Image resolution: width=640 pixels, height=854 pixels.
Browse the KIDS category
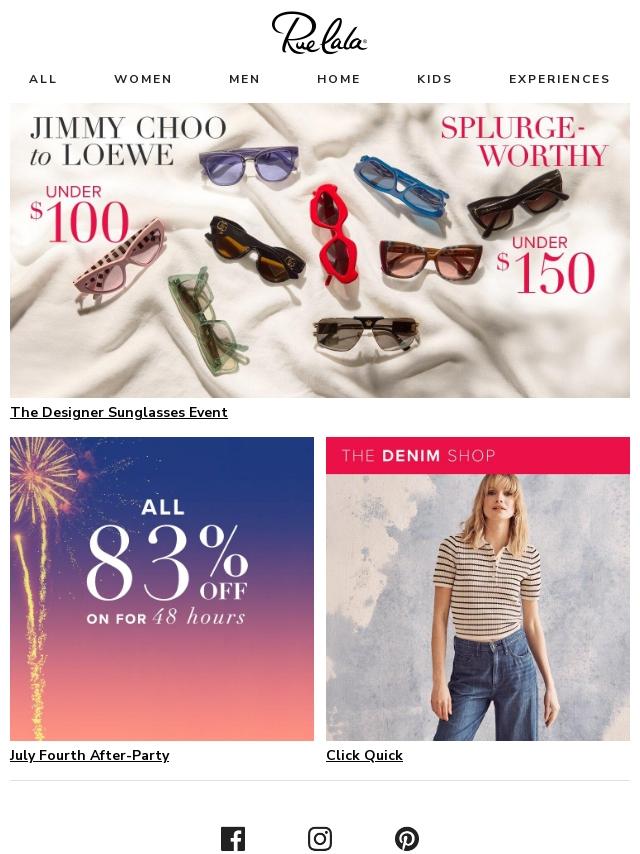(434, 79)
